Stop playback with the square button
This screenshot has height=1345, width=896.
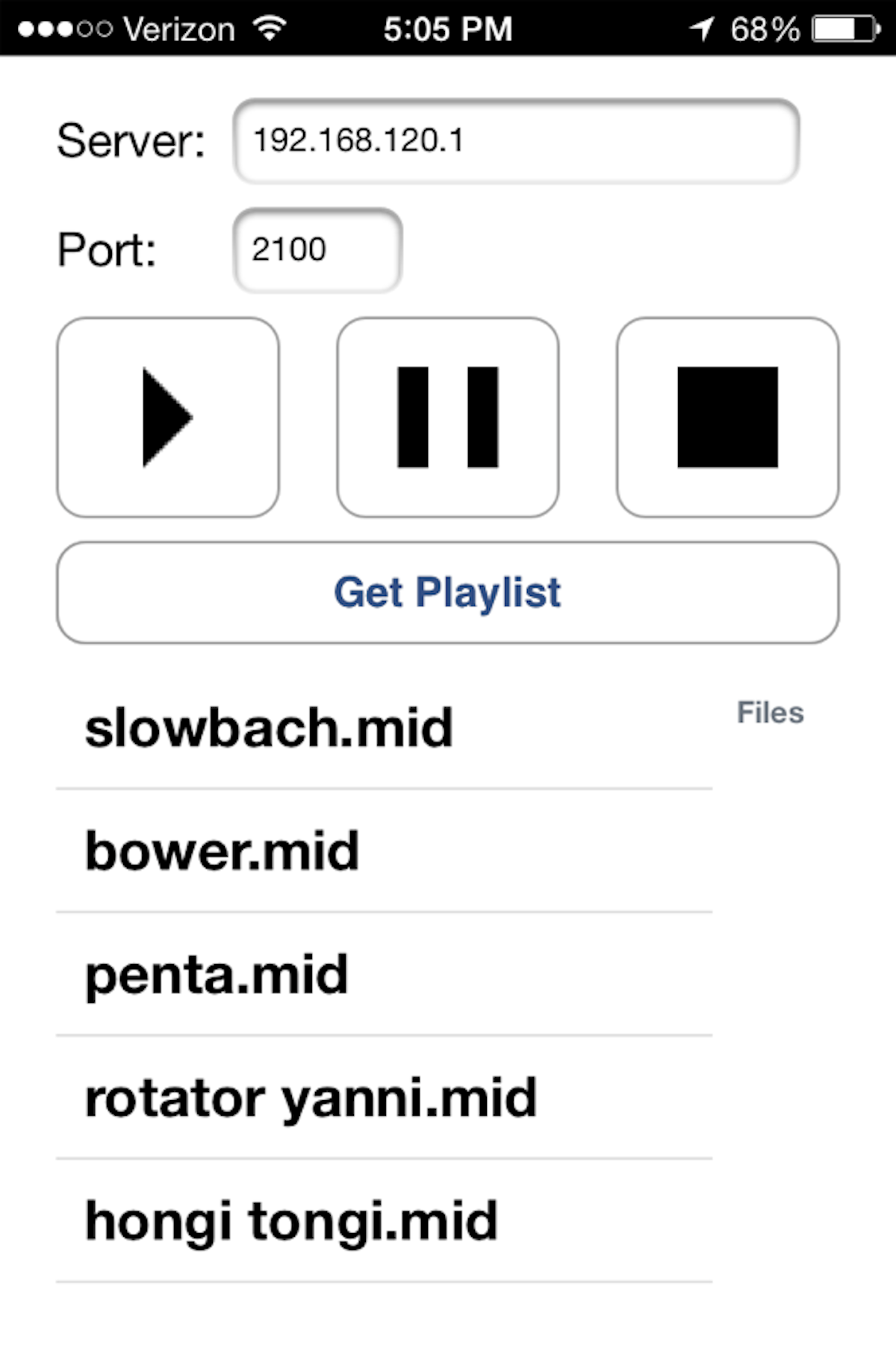pos(727,417)
